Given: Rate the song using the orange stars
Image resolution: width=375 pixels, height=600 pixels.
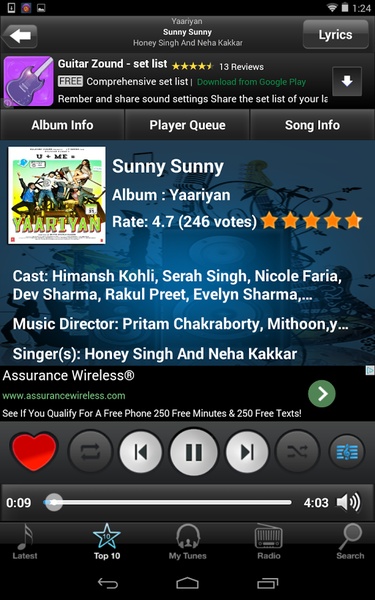Looking at the screenshot, I should click(x=311, y=221).
